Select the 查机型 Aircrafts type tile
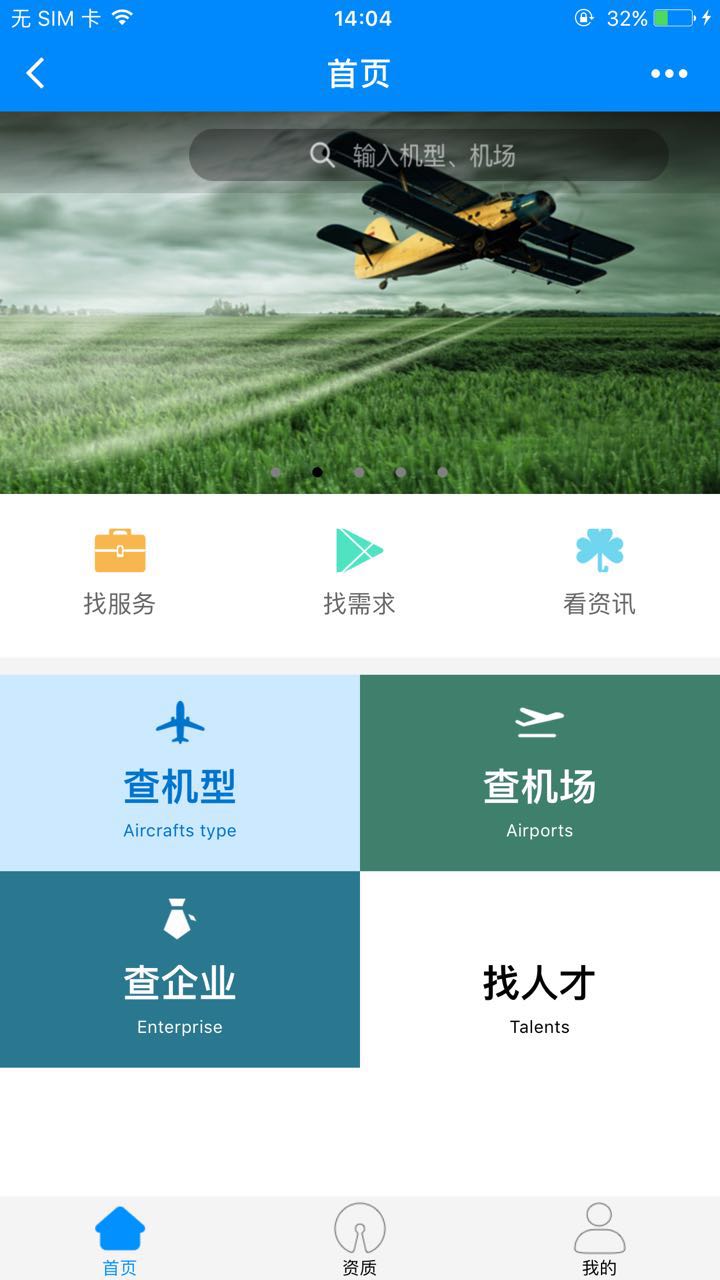The width and height of the screenshot is (720, 1280). point(180,772)
